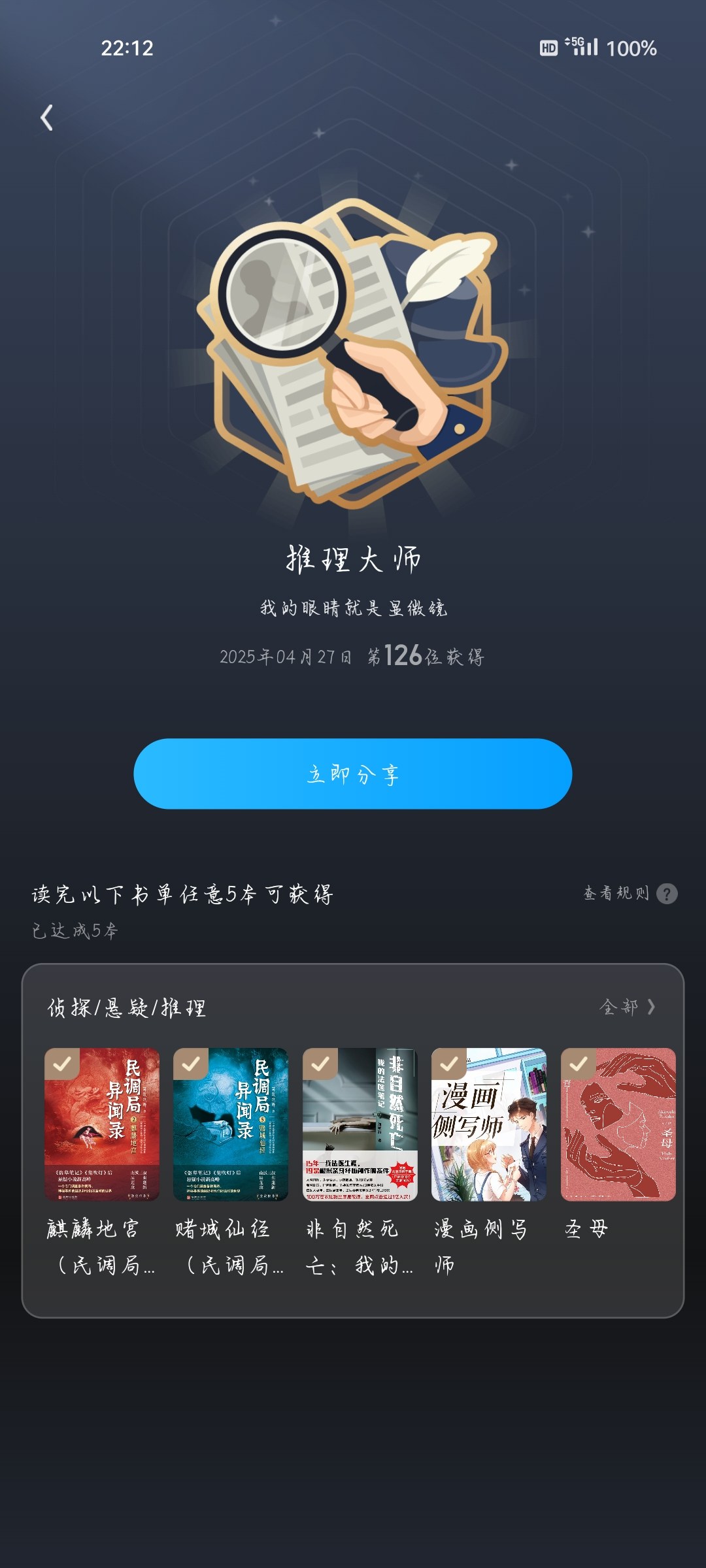Tap the 立即分享 share button
The height and width of the screenshot is (1568, 706).
[353, 774]
